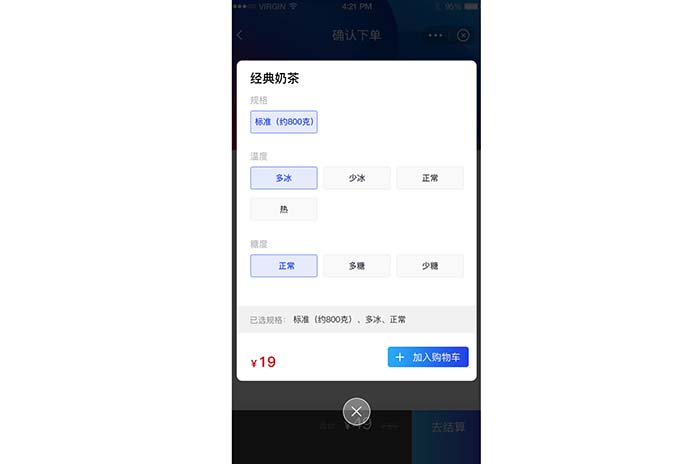Go back from 确认下单 page
The image size is (700, 464).
240,36
